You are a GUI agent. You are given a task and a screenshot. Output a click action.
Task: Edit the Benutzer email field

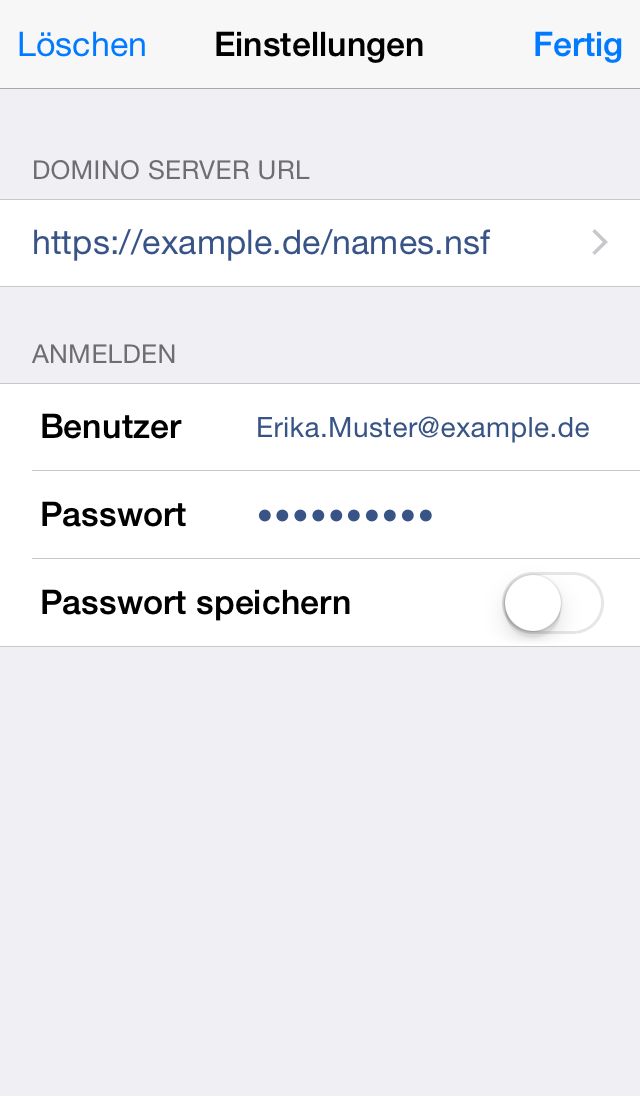coord(423,427)
